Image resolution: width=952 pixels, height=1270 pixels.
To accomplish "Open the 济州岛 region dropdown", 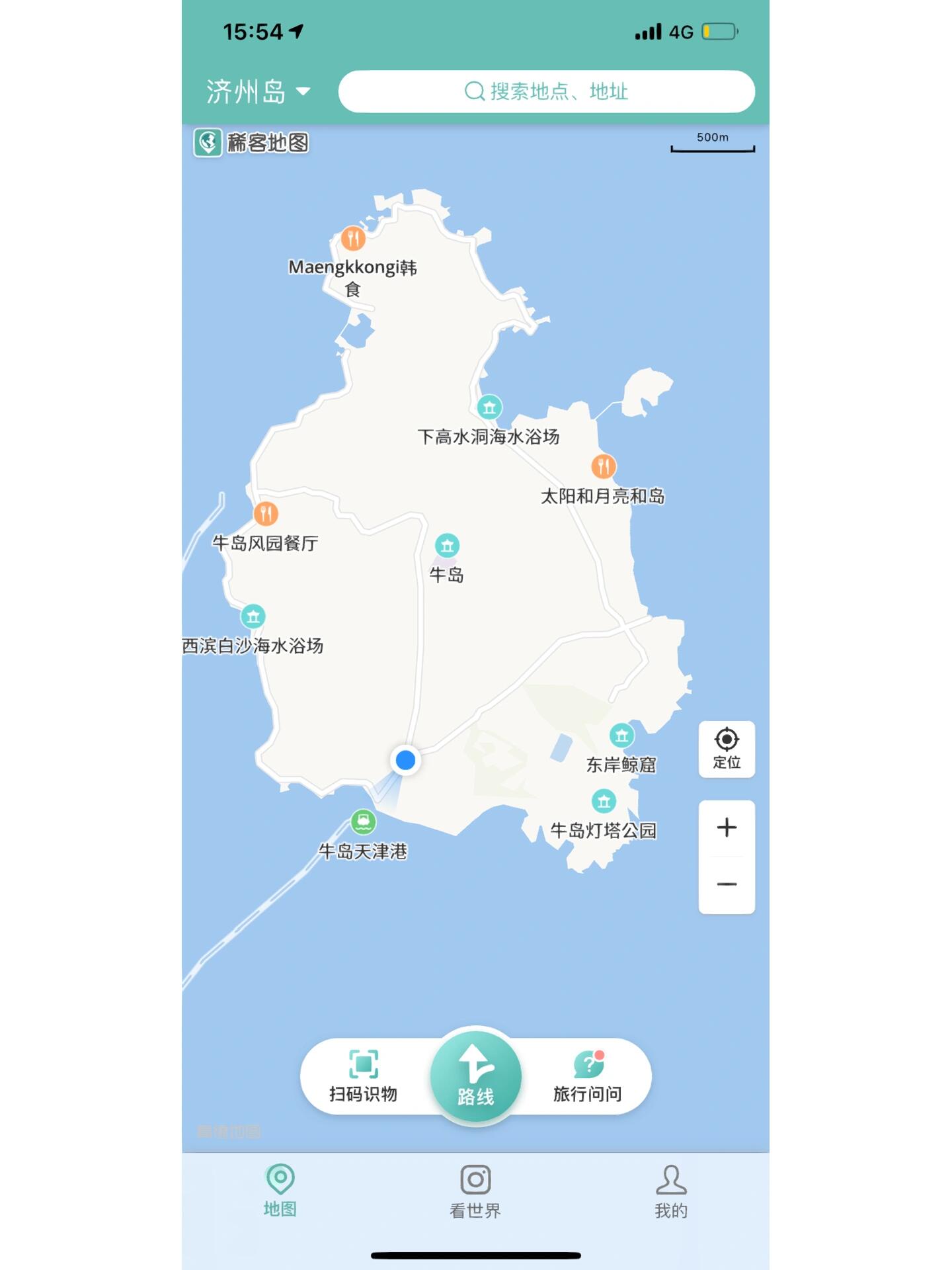I will 258,91.
